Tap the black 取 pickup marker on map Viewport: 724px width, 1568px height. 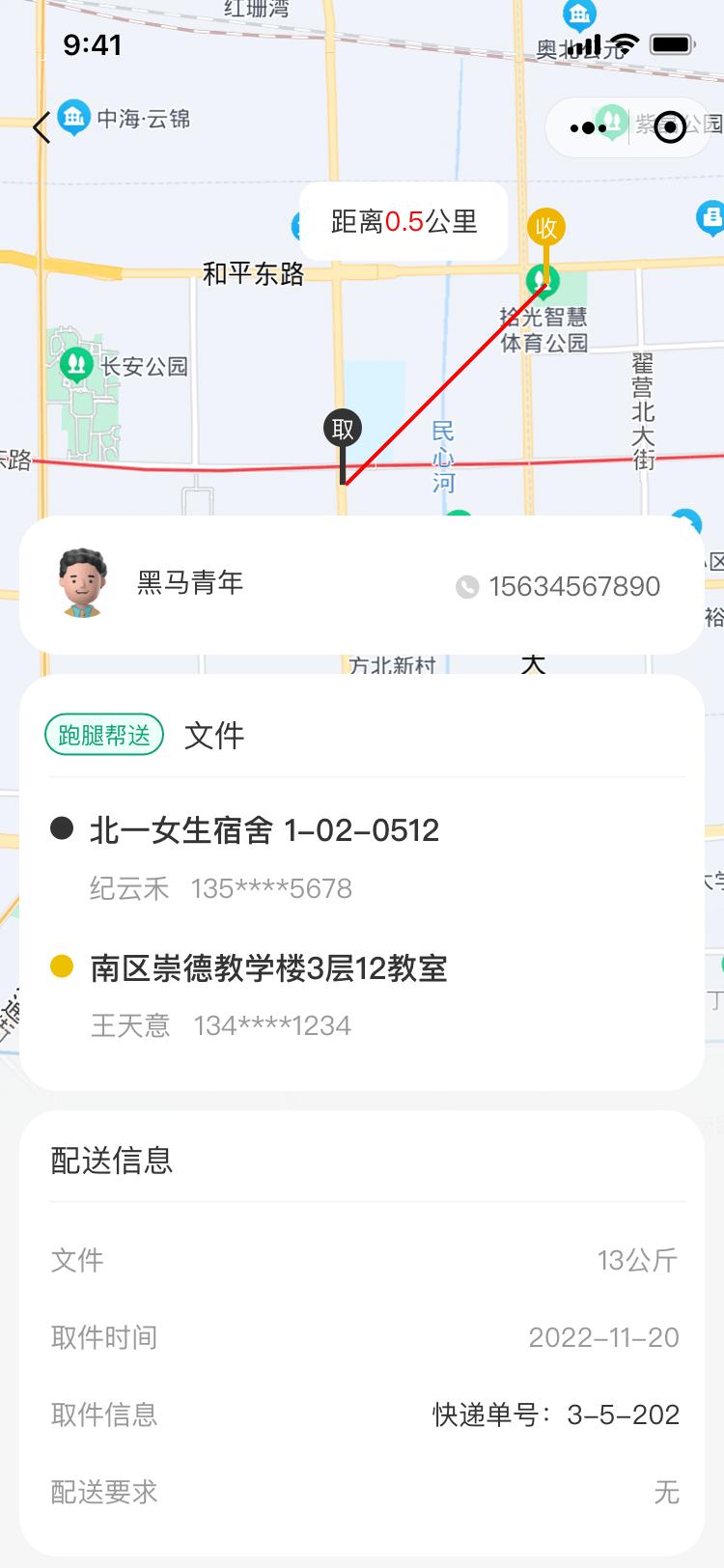(343, 428)
